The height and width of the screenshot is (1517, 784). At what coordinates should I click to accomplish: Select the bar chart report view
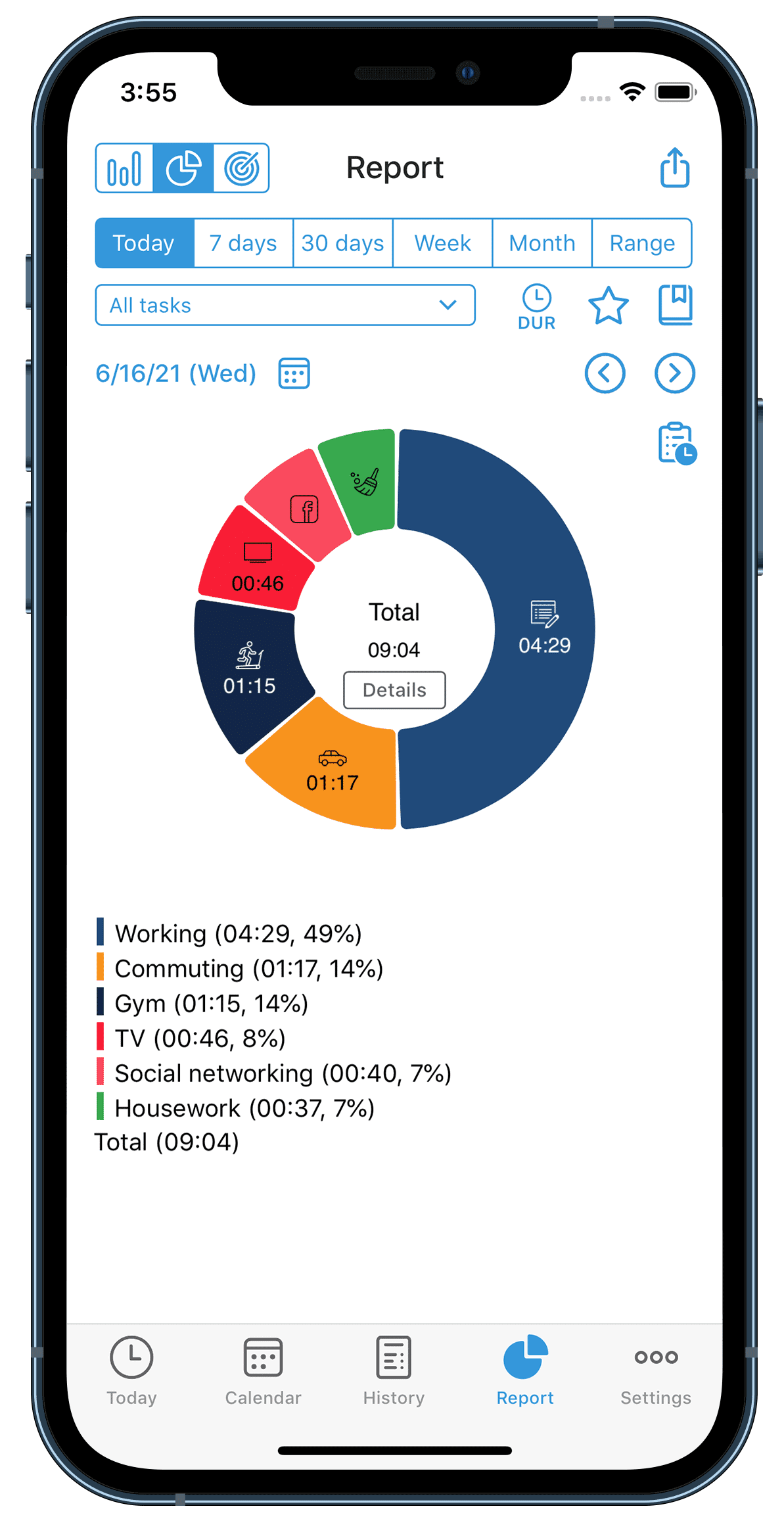click(x=124, y=168)
